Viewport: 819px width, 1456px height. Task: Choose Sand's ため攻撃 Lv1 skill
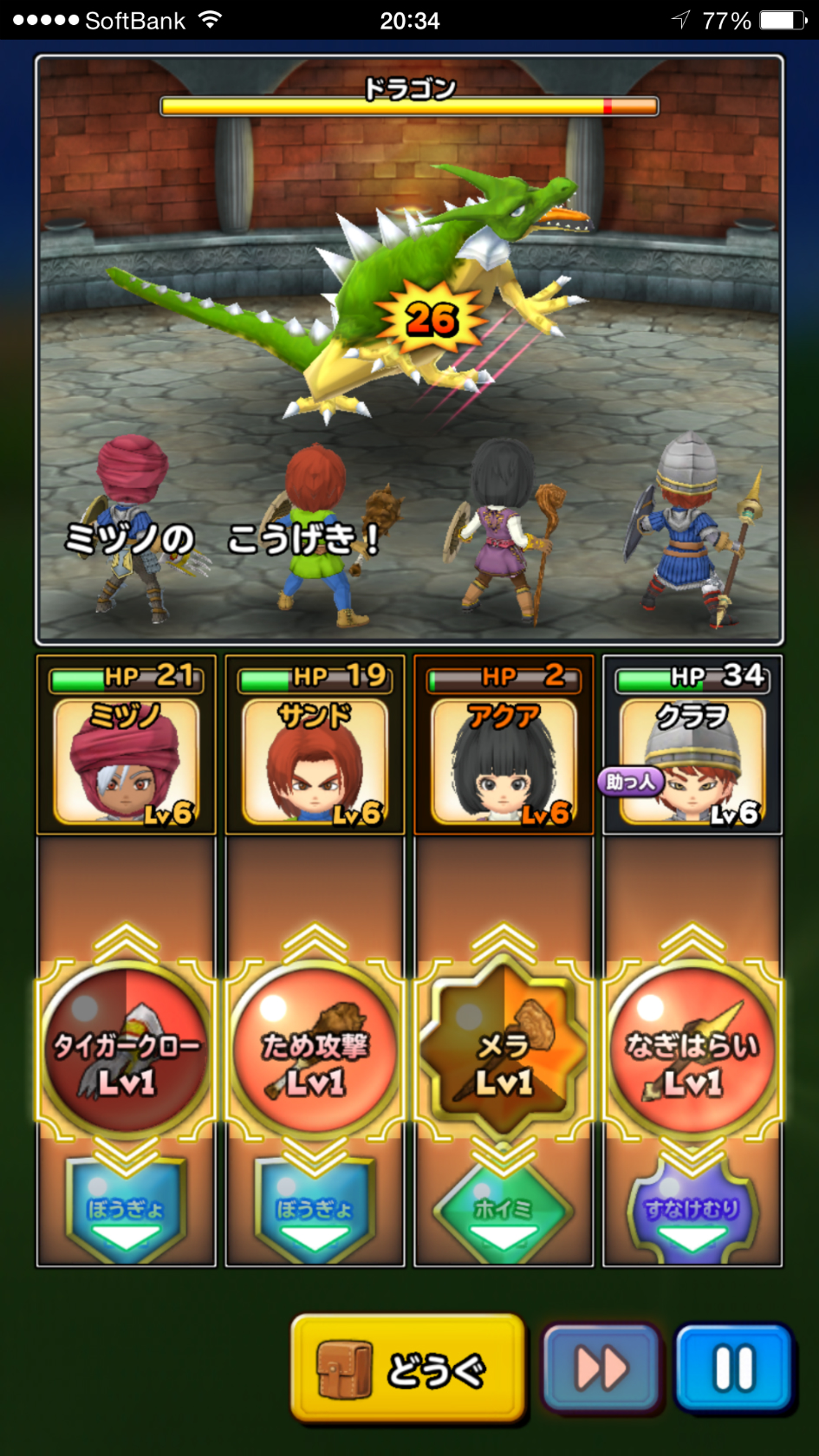[315, 1049]
